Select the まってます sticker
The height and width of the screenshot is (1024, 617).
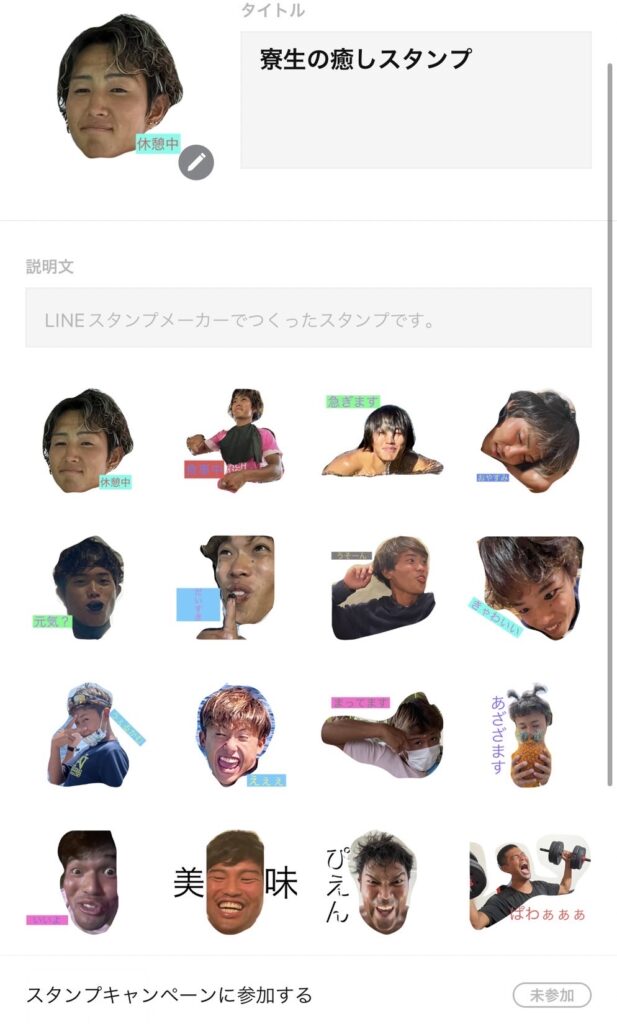tap(381, 735)
